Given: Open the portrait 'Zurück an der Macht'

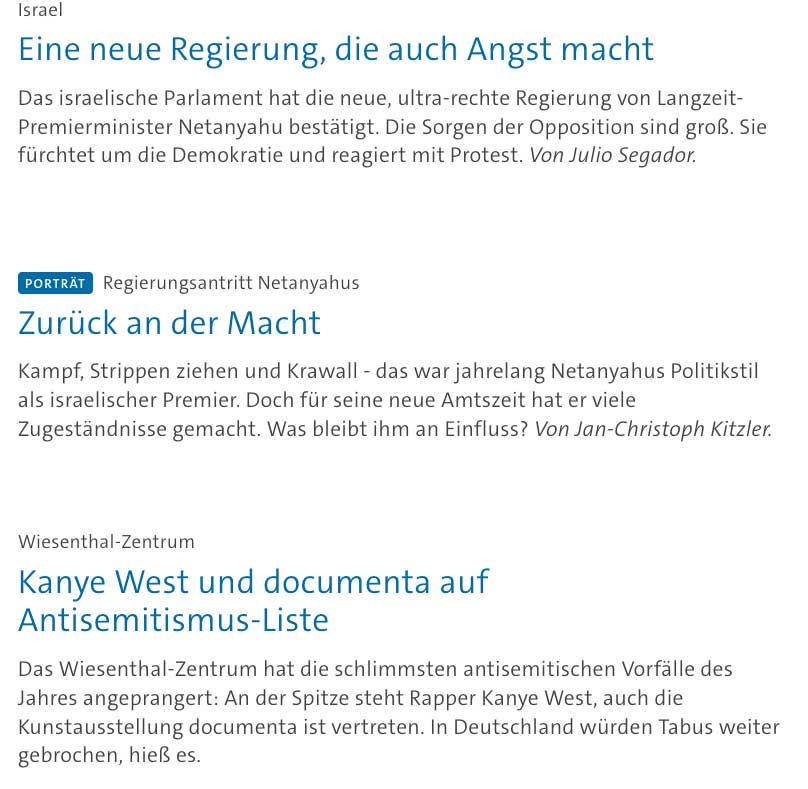Looking at the screenshot, I should pyautogui.click(x=170, y=323).
